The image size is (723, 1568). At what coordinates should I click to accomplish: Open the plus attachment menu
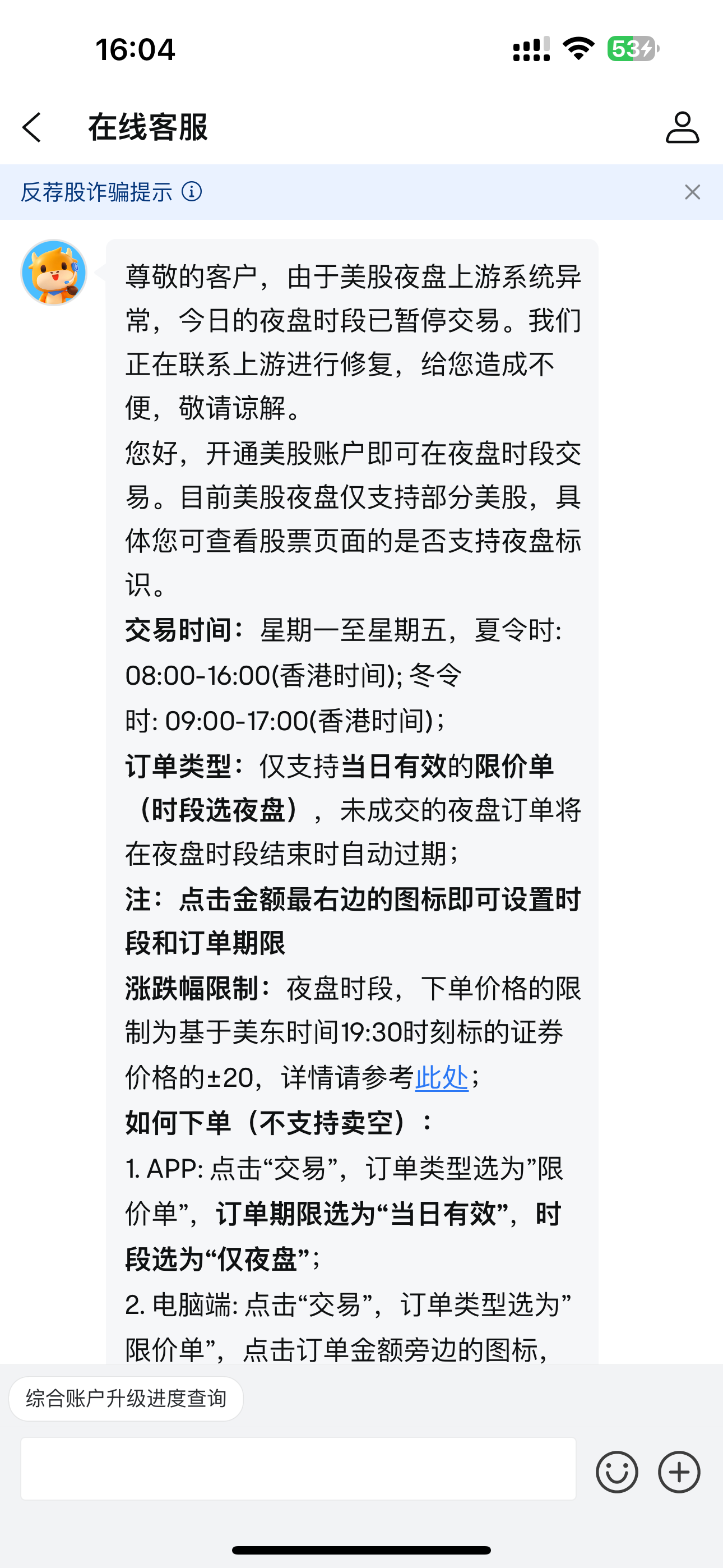tap(679, 1473)
